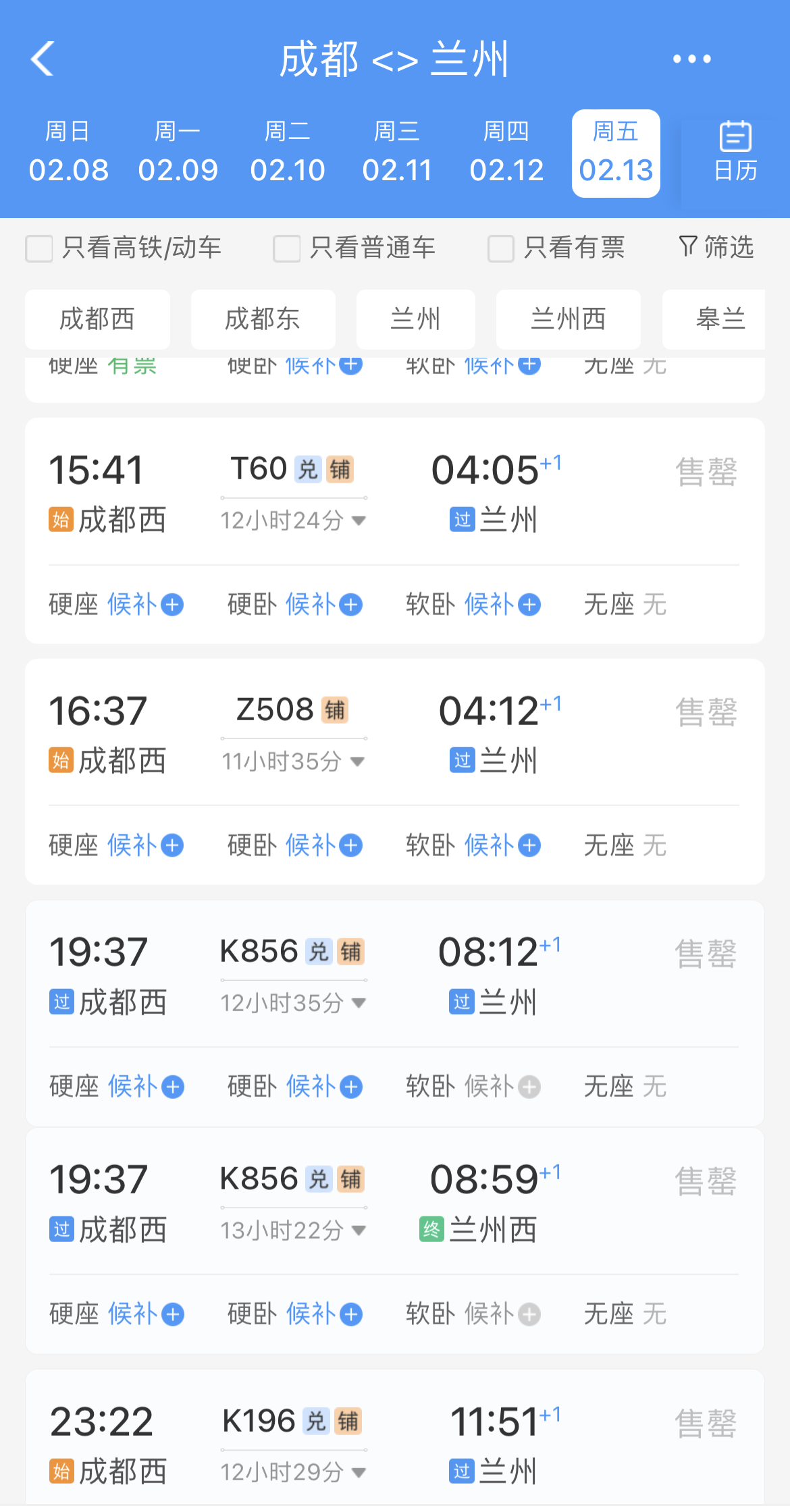Open the 筛选 filter options
Image resolution: width=790 pixels, height=1512 pixels.
coord(716,247)
